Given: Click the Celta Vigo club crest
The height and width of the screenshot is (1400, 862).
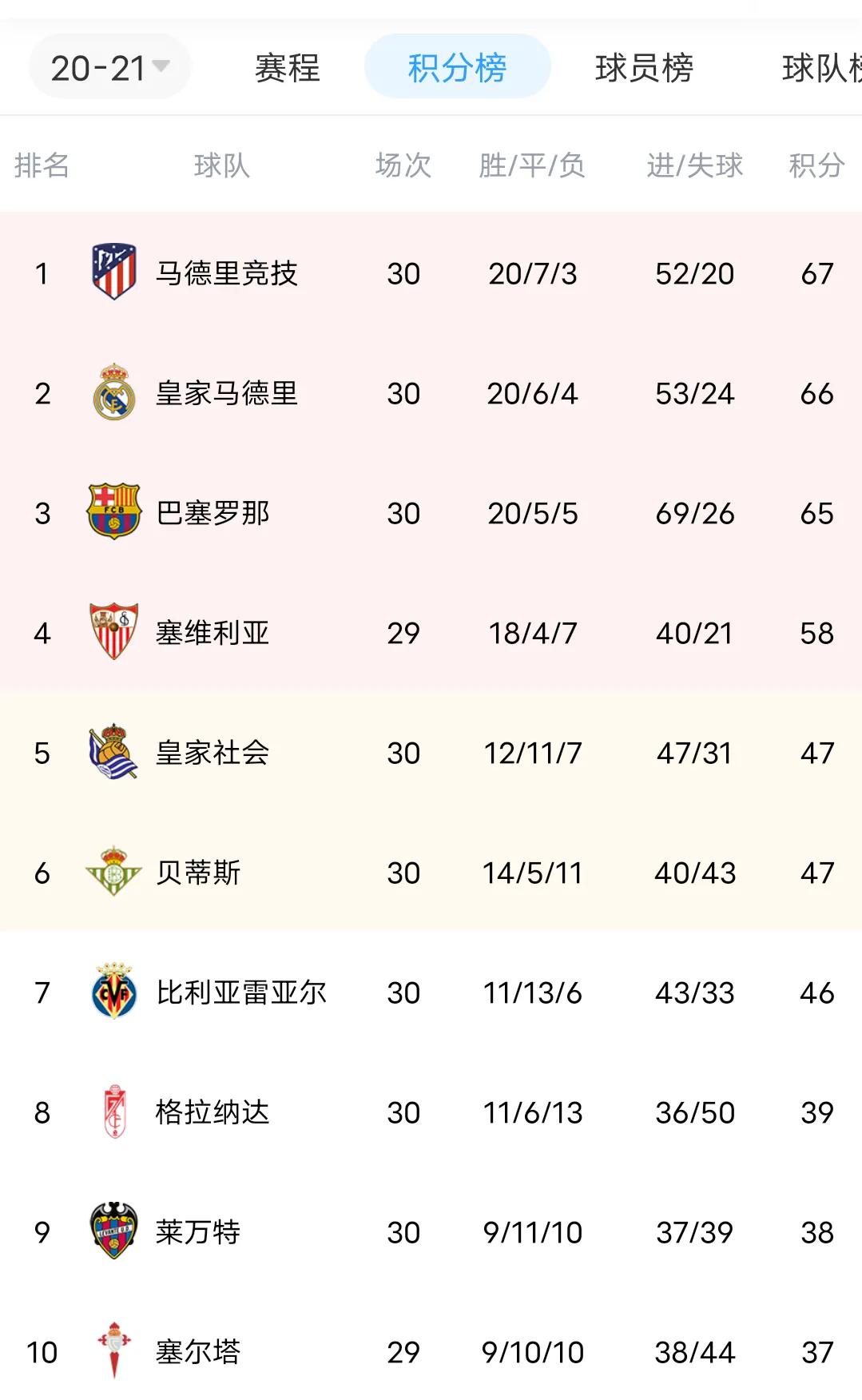Looking at the screenshot, I should tap(114, 1351).
